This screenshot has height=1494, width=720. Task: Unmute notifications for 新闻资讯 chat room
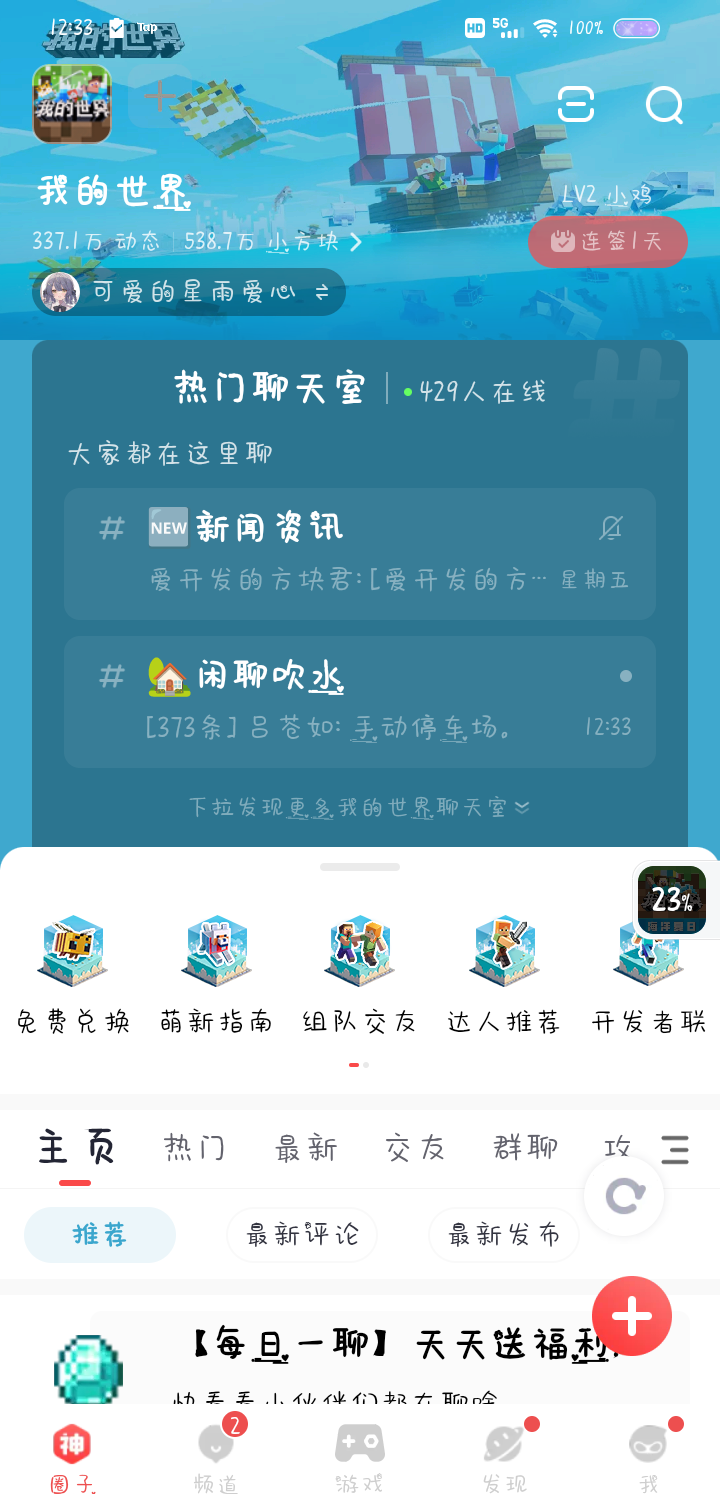(x=612, y=527)
